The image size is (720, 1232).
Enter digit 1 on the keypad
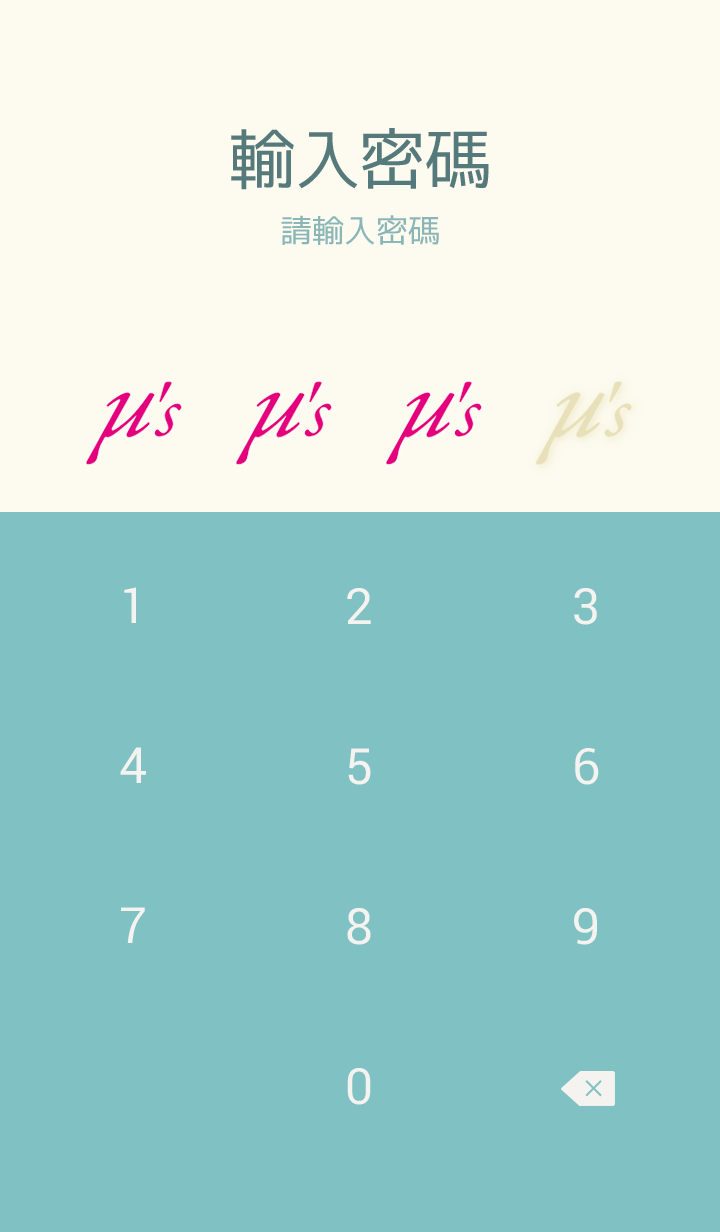(x=133, y=607)
